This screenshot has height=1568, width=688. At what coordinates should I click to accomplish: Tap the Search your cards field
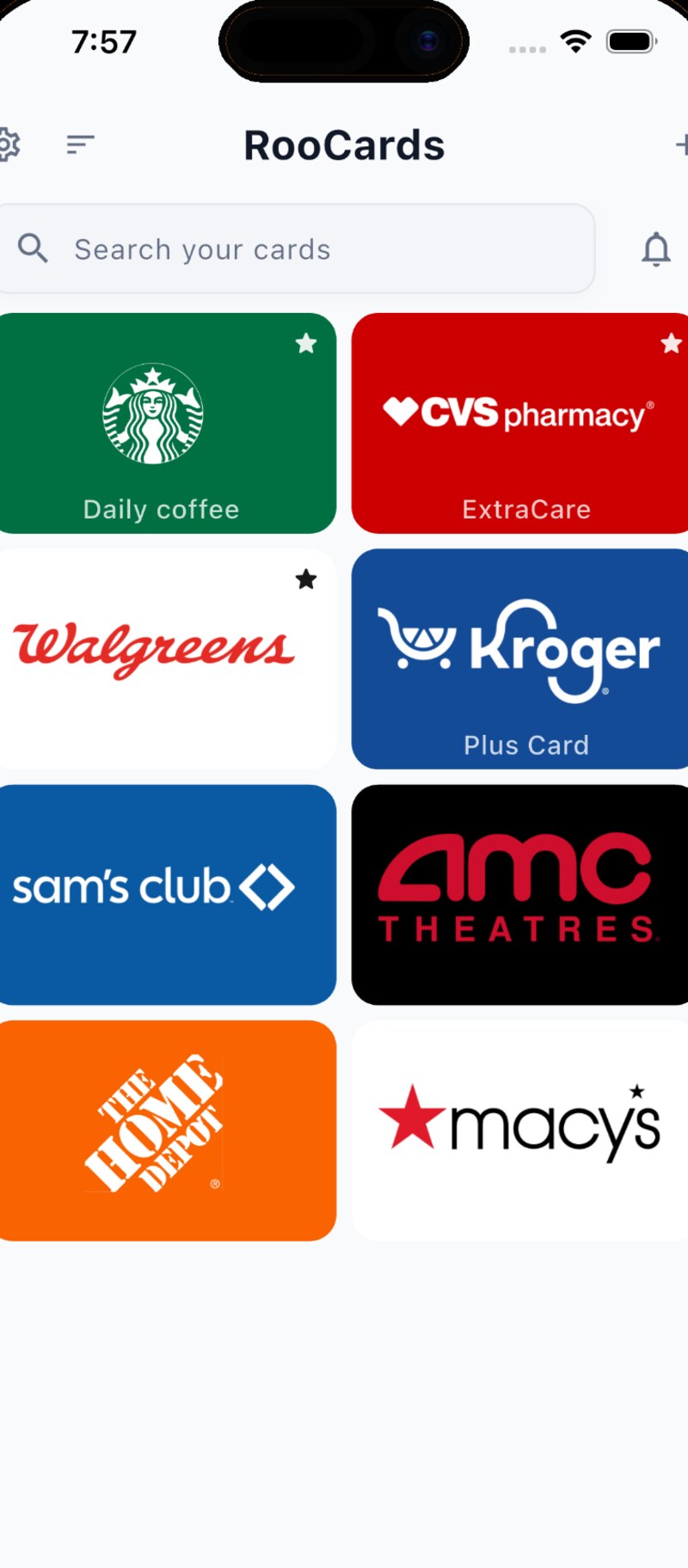296,249
